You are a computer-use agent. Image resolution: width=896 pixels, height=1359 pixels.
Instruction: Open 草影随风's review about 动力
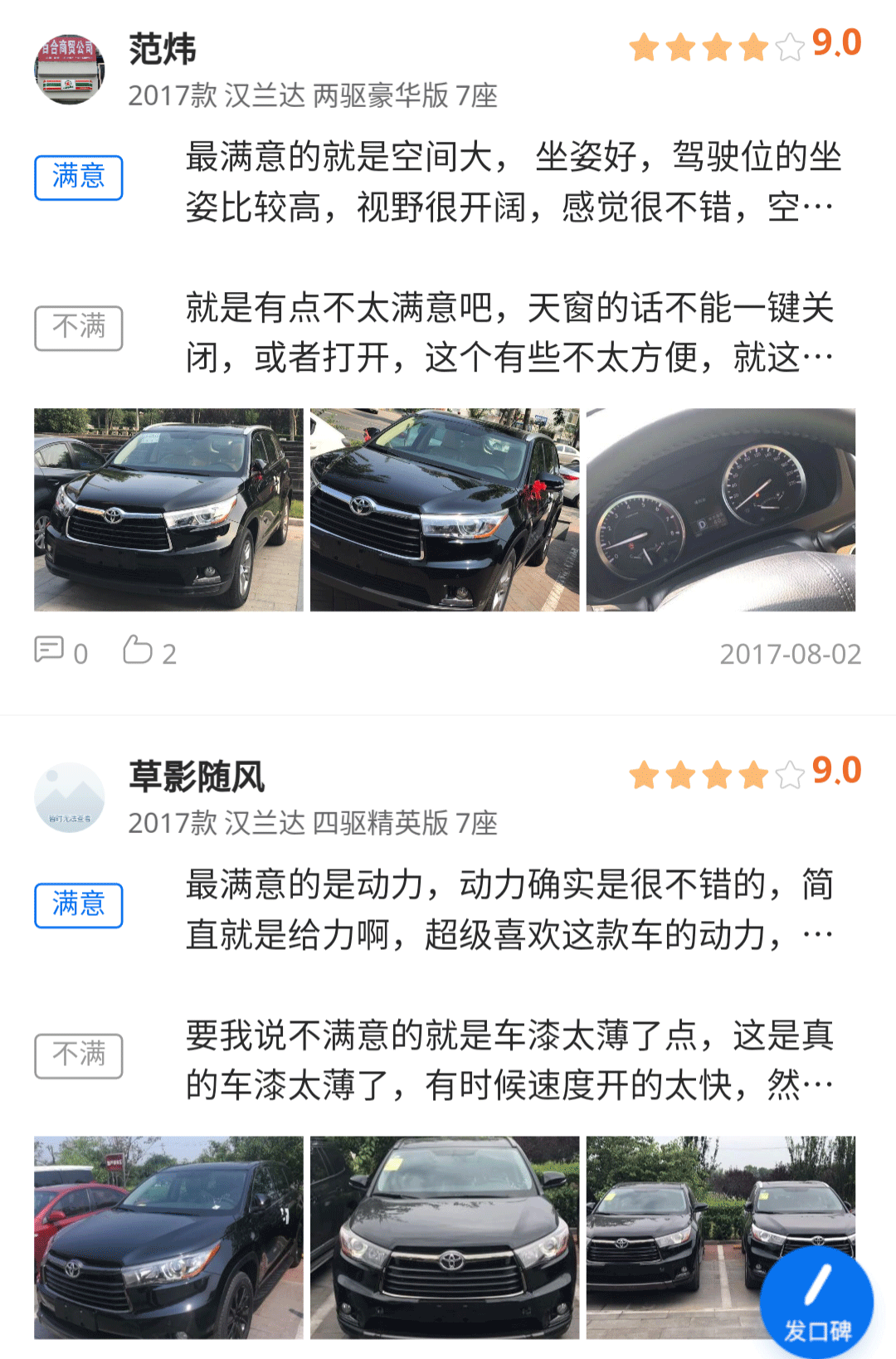(x=509, y=909)
